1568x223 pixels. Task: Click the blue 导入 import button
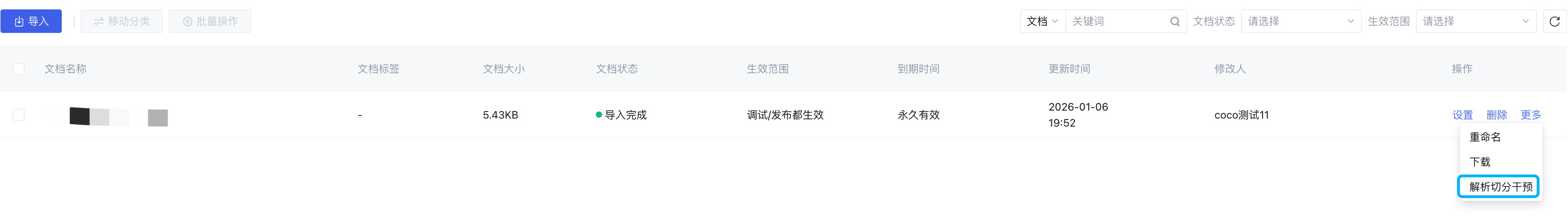[x=31, y=21]
